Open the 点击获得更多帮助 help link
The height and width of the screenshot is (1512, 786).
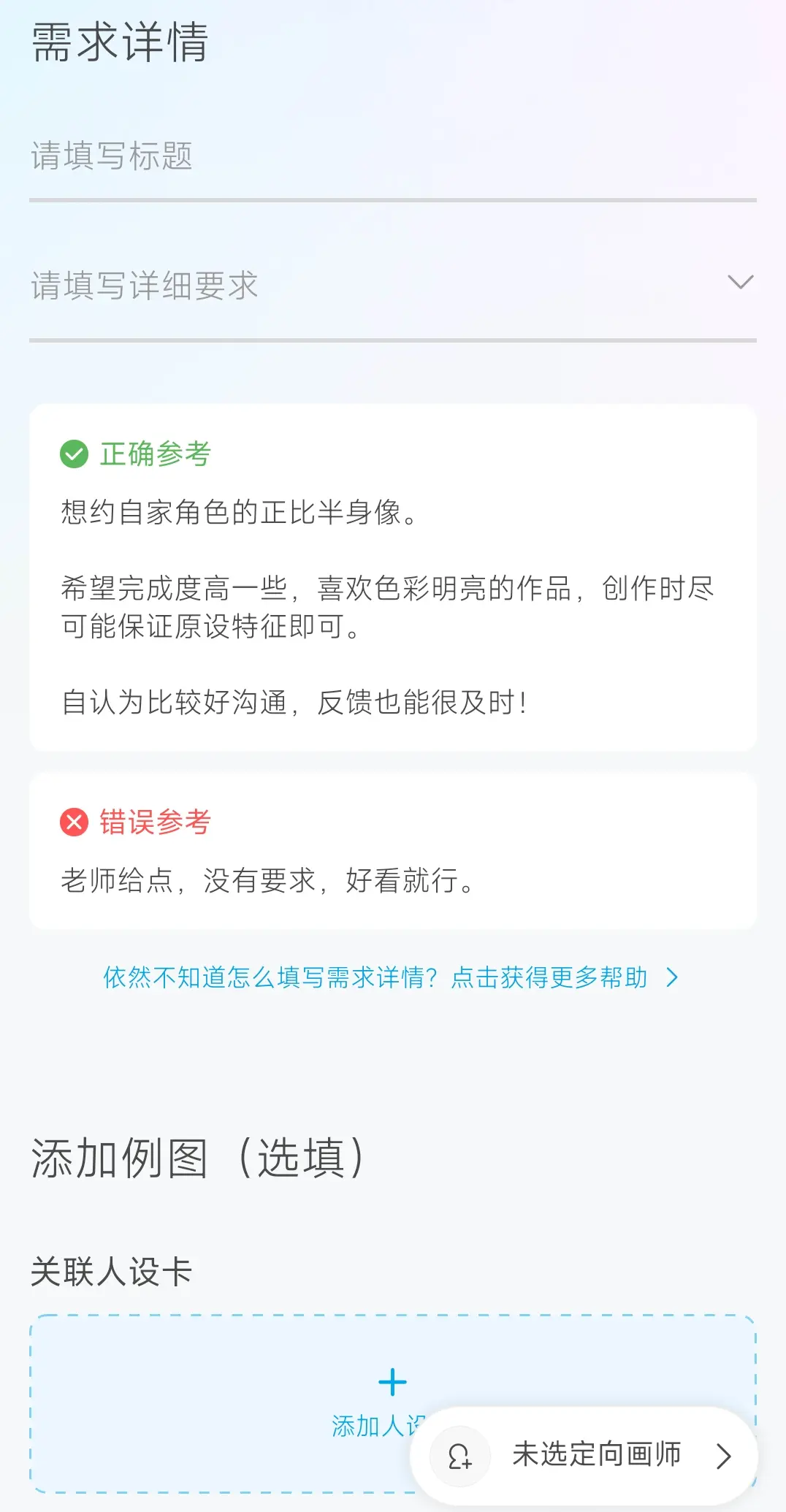point(549,977)
